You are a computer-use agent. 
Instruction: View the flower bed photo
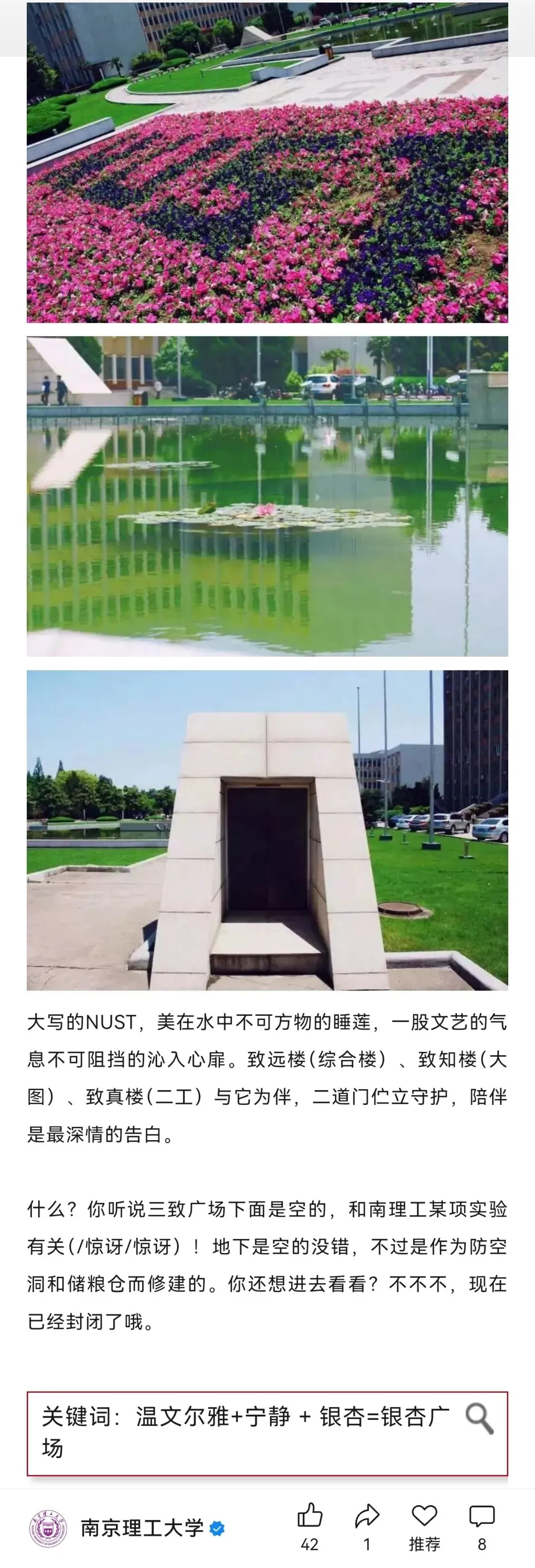pyautogui.click(x=267, y=162)
